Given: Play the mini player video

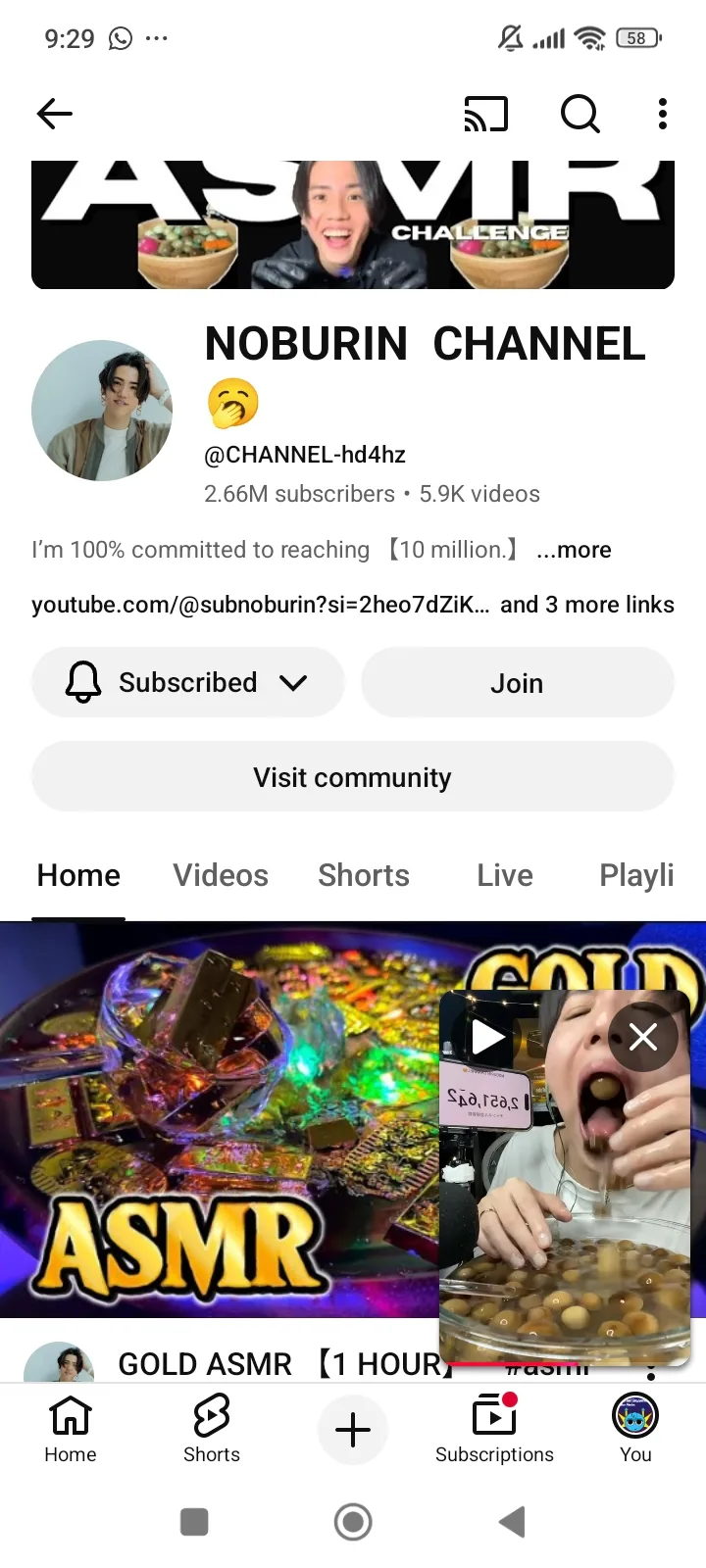Looking at the screenshot, I should pyautogui.click(x=487, y=1037).
